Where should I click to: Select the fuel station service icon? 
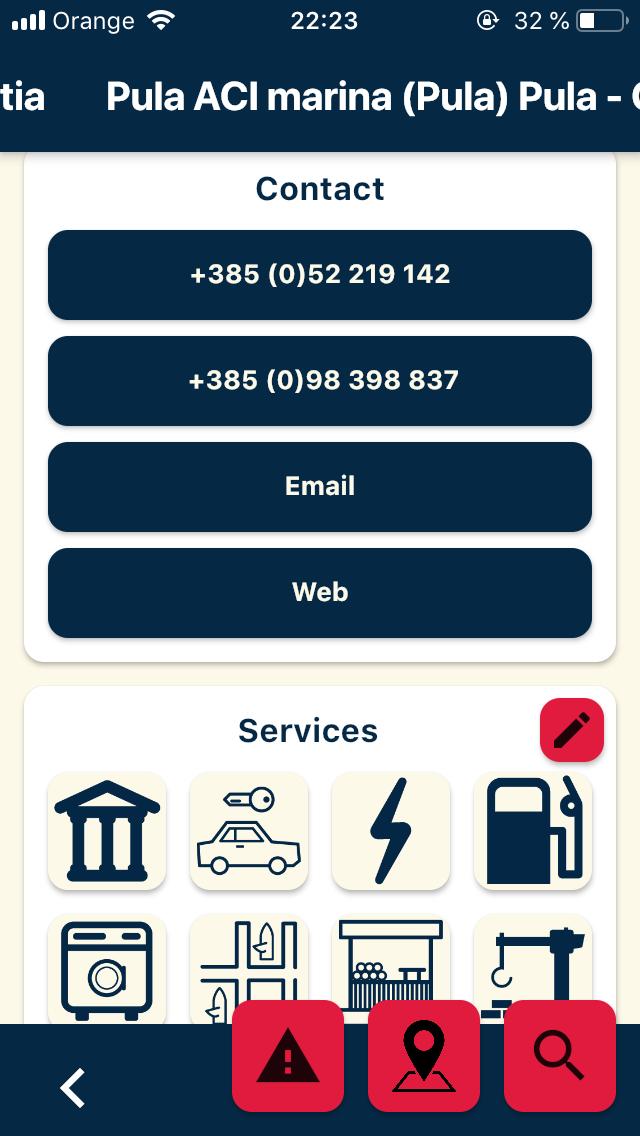533,830
